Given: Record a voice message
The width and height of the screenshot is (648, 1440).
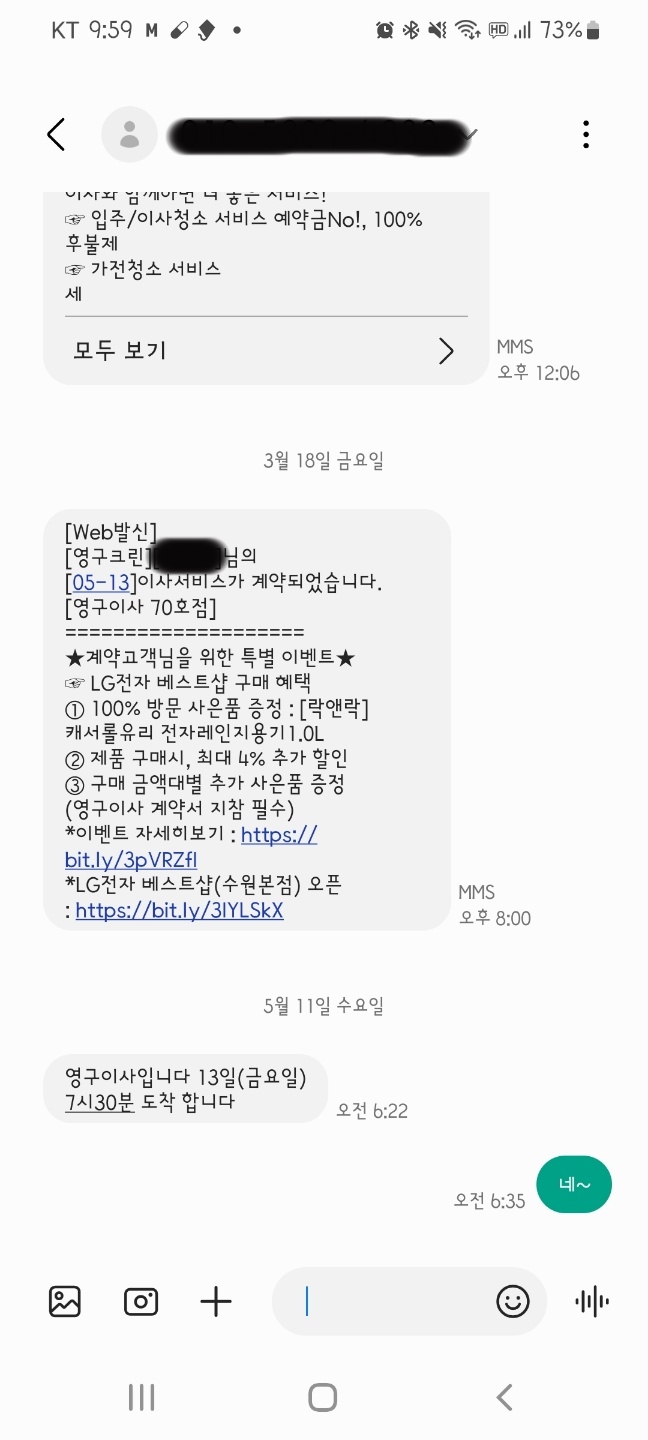Looking at the screenshot, I should click(x=592, y=1301).
